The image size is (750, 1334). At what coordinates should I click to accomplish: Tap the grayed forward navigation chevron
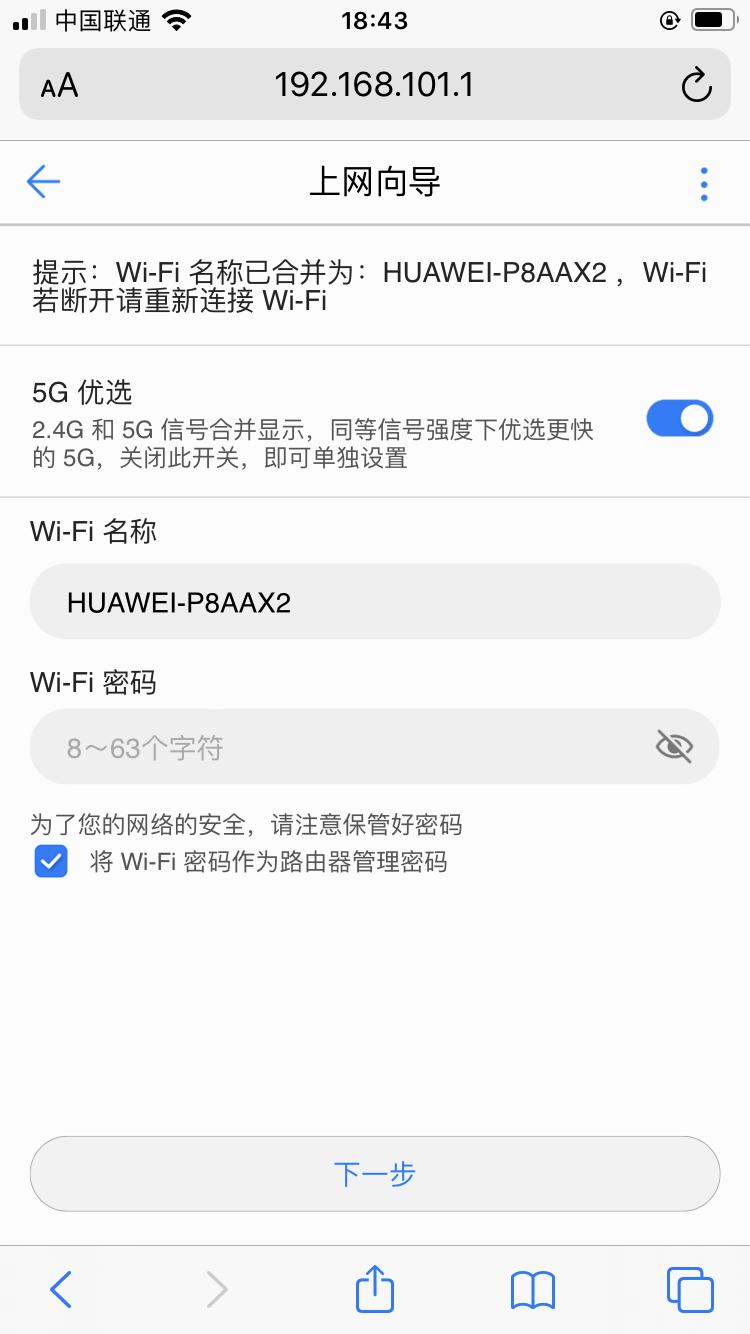point(217,1290)
